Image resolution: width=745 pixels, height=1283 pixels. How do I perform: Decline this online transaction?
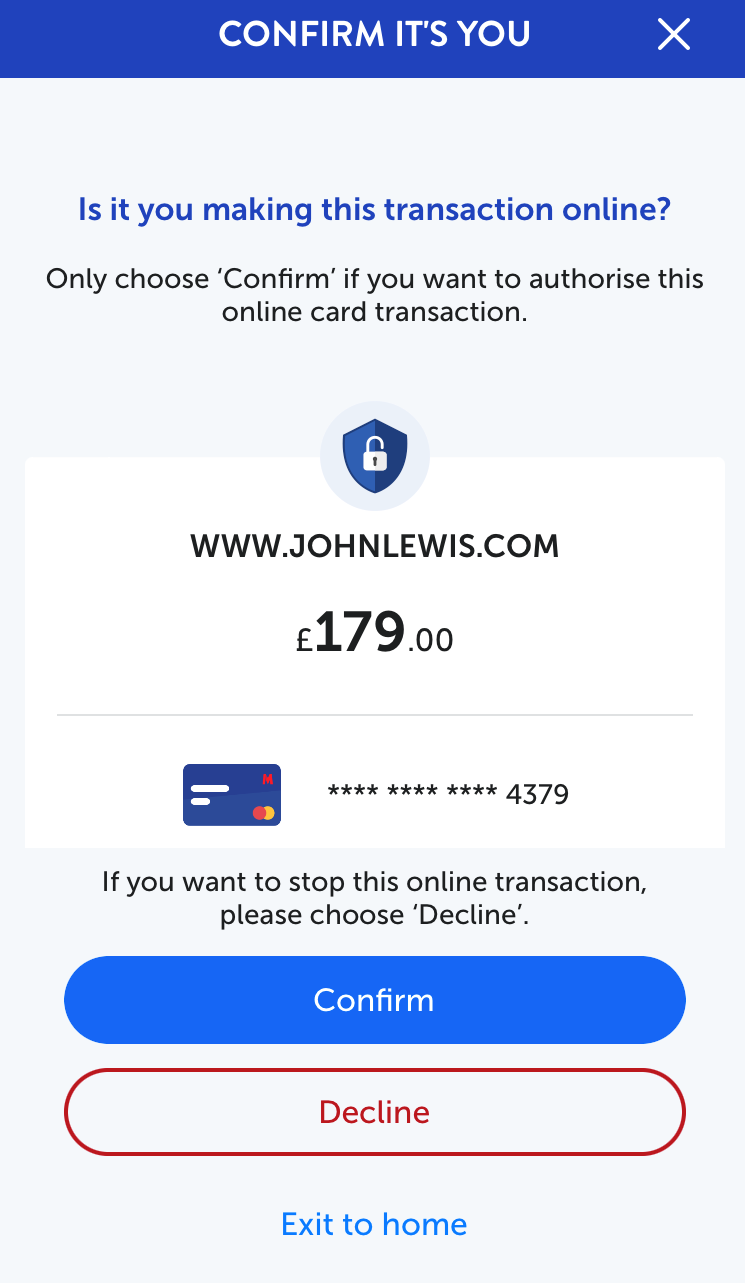374,1112
